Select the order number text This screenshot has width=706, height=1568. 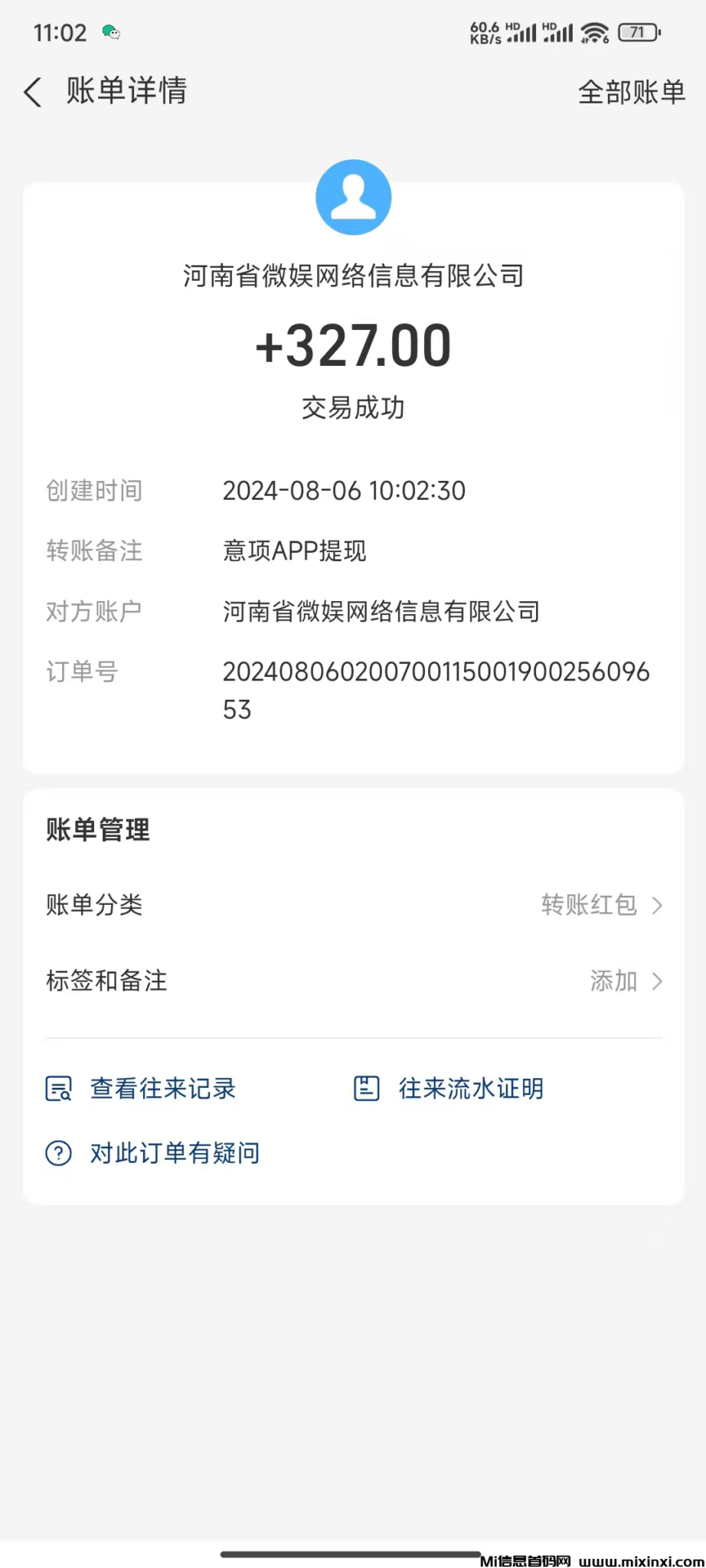[x=436, y=689]
